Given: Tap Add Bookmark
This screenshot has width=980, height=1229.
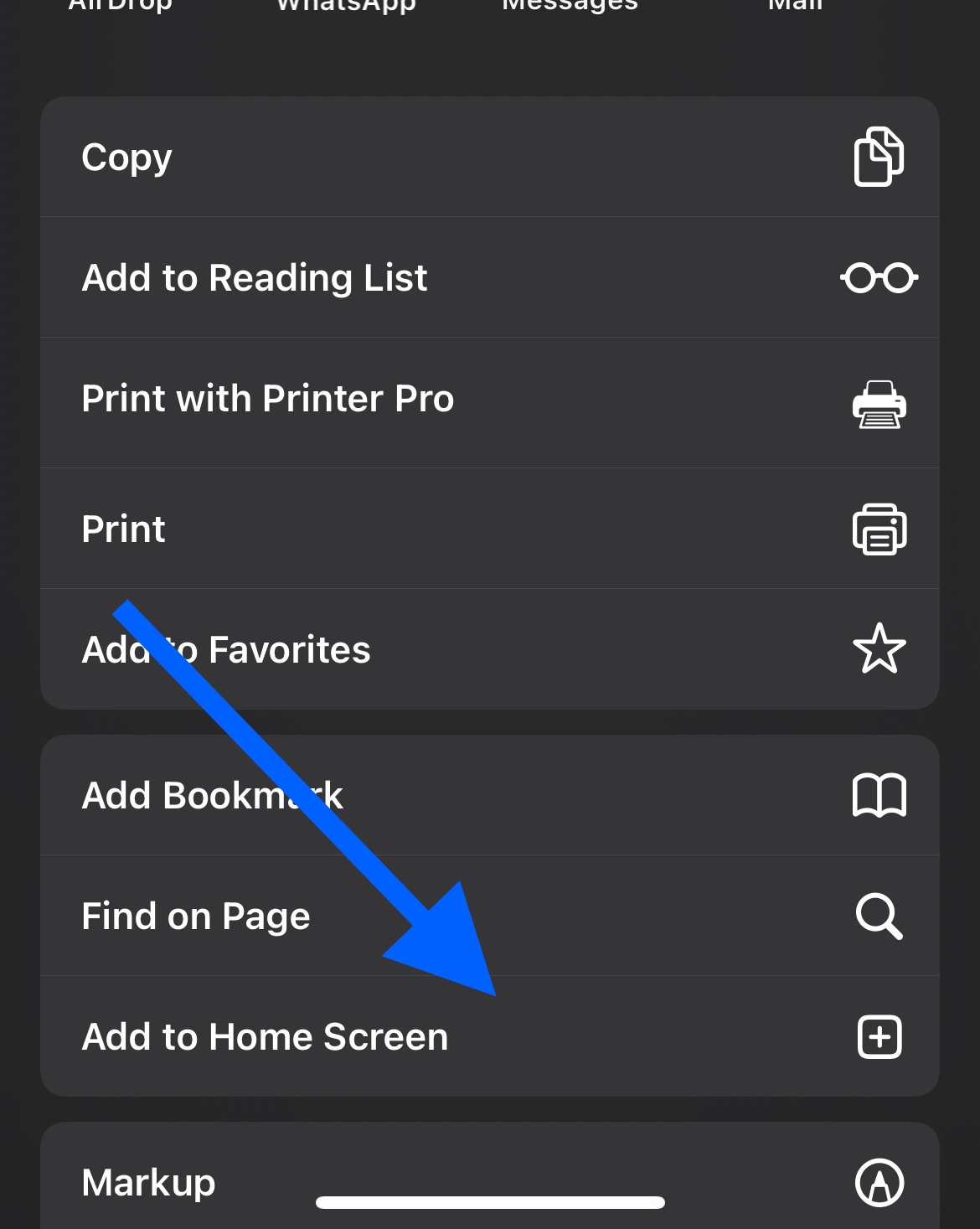Looking at the screenshot, I should point(490,795).
